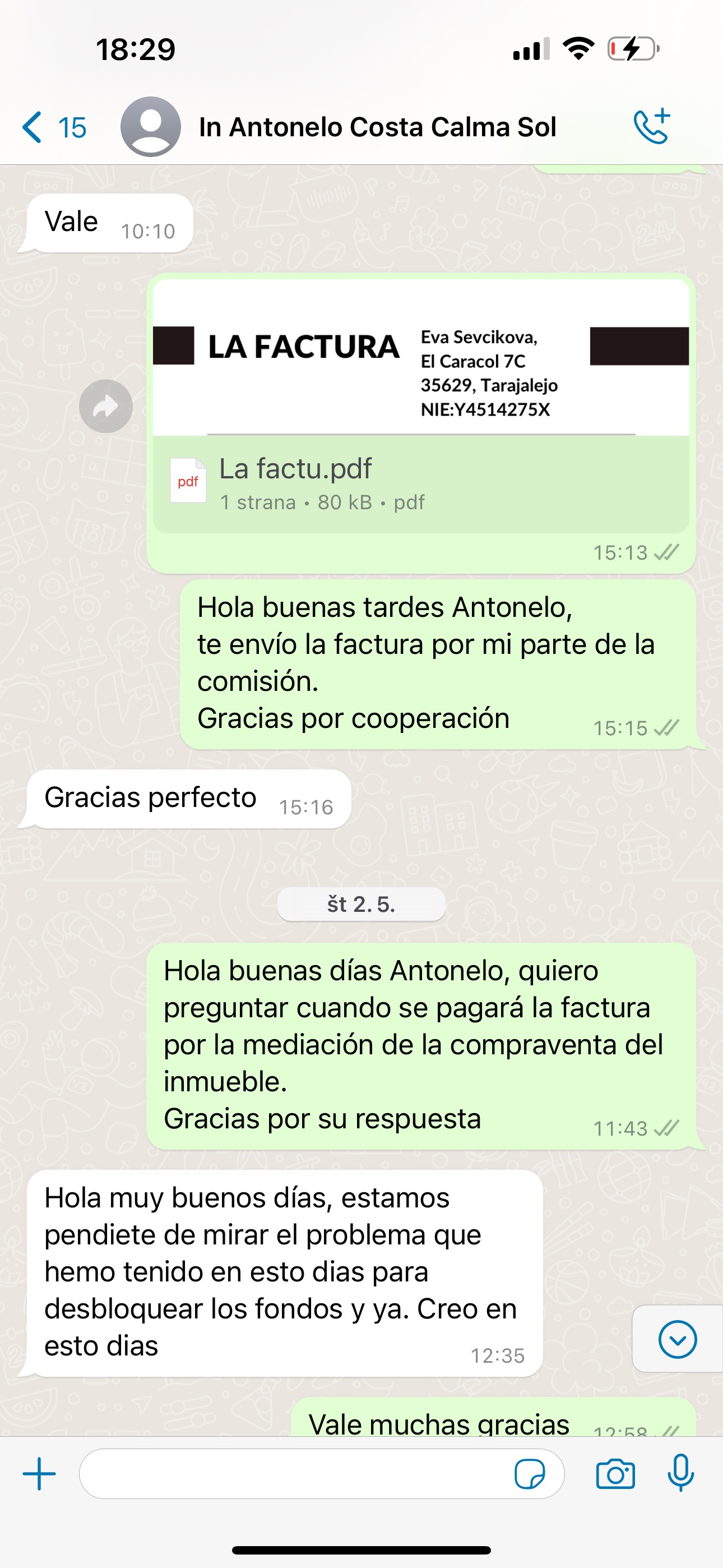This screenshot has width=723, height=1568.
Task: Open the camera to take a photo
Action: [615, 1474]
